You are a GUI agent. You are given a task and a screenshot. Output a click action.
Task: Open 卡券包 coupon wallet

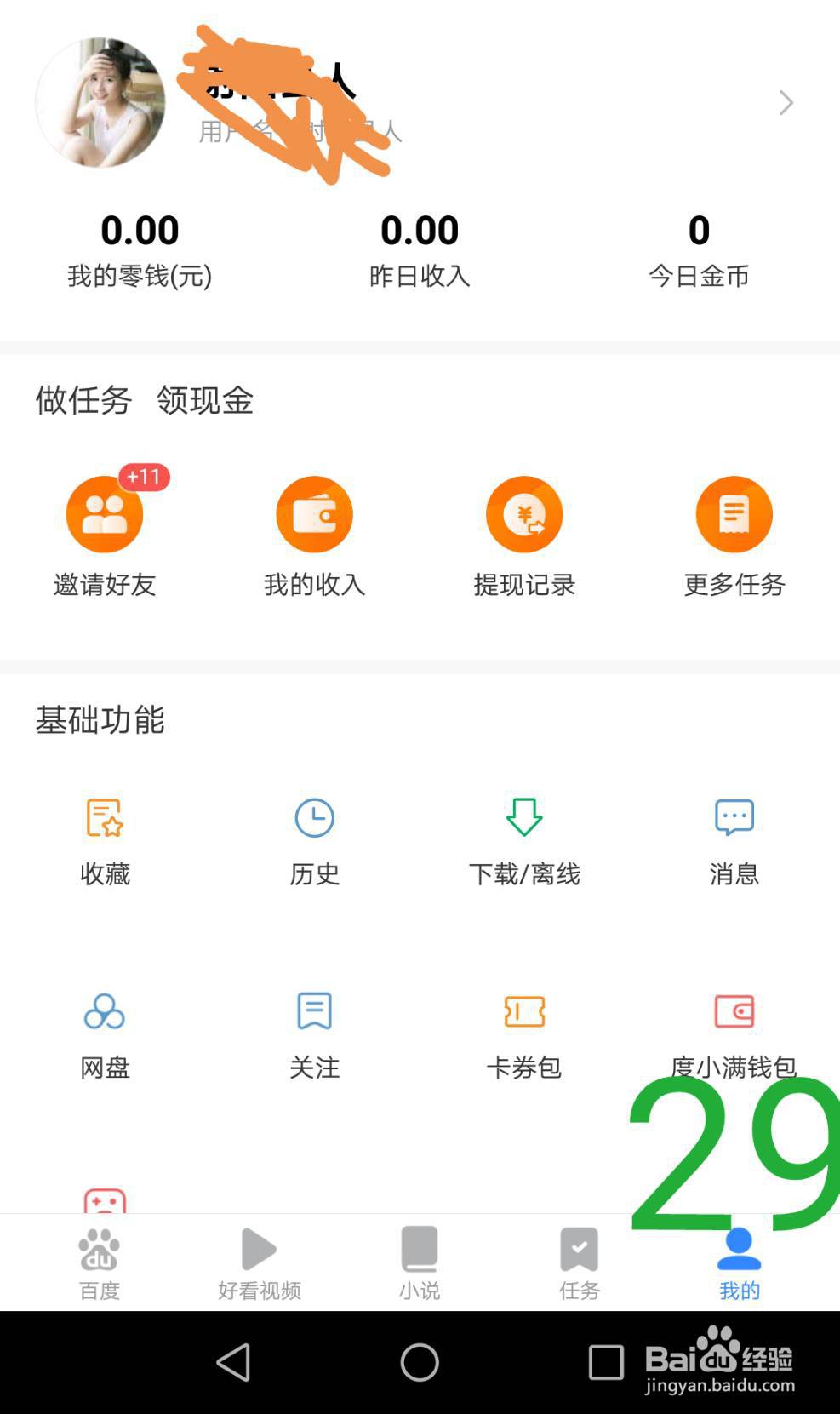(x=523, y=1033)
